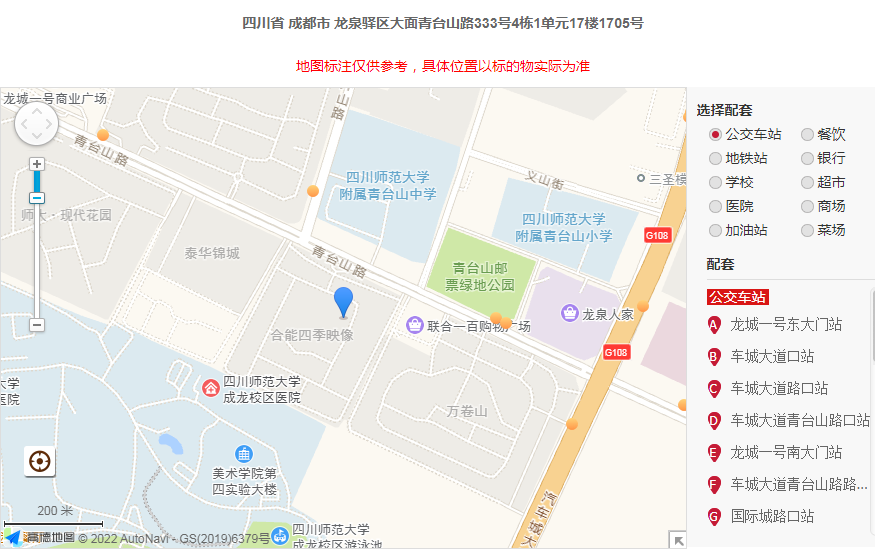Image resolution: width=875 pixels, height=549 pixels.
Task: Choose 菜场 as nearby facility
Action: click(x=808, y=230)
